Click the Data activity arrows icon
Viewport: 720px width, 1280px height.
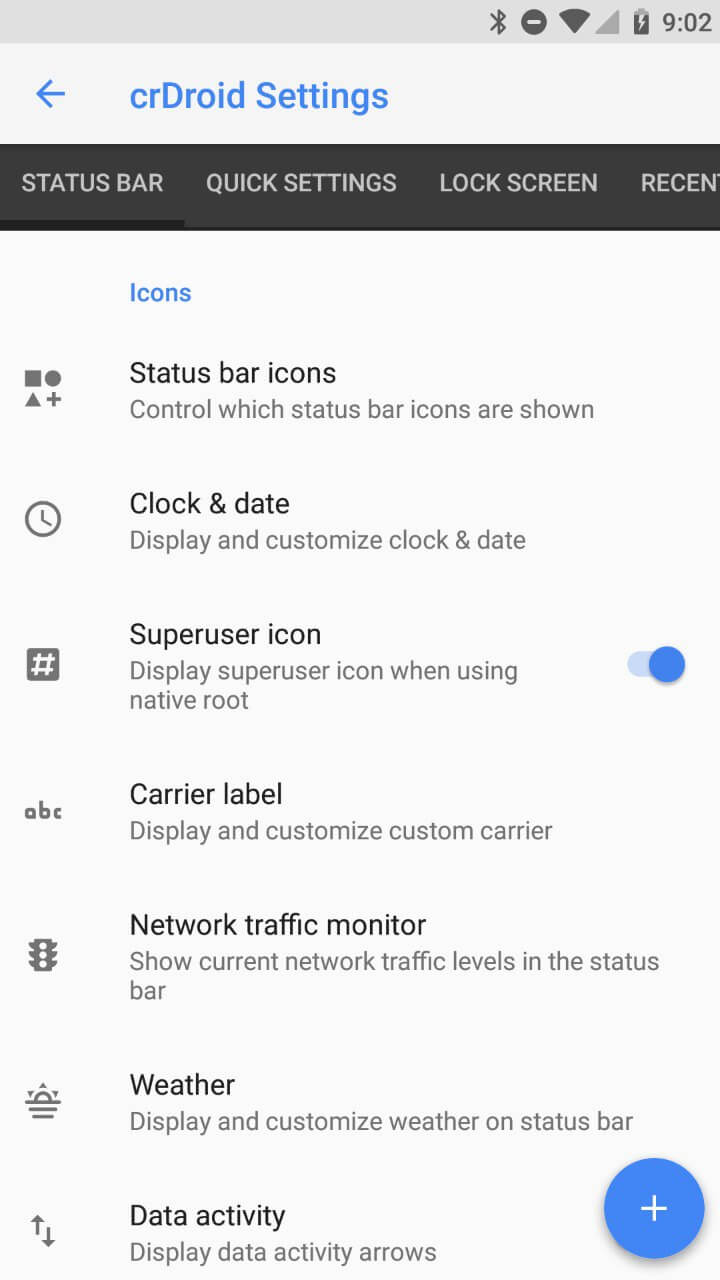[43, 1231]
